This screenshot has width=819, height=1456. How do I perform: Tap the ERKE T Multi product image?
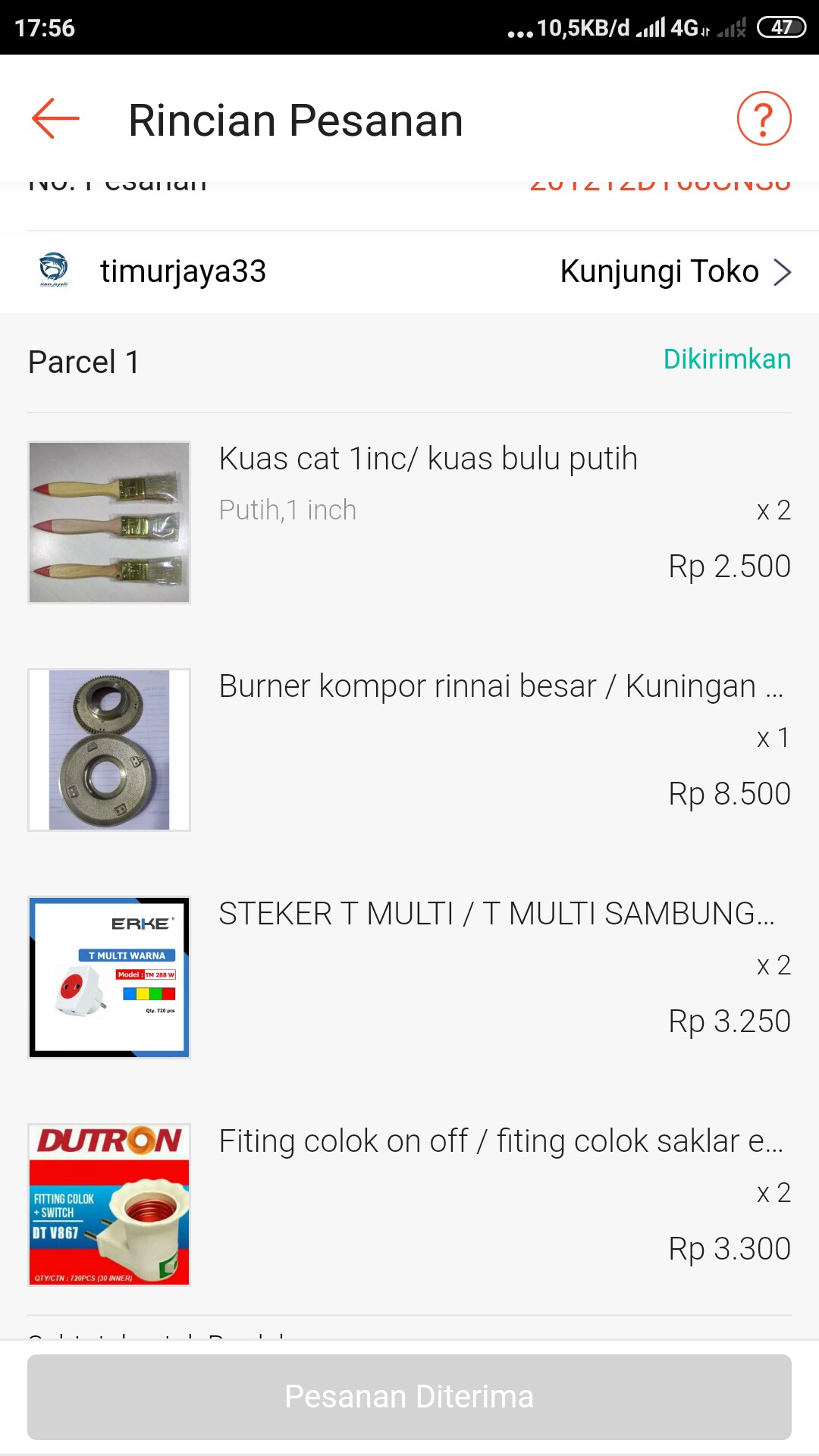pos(109,977)
